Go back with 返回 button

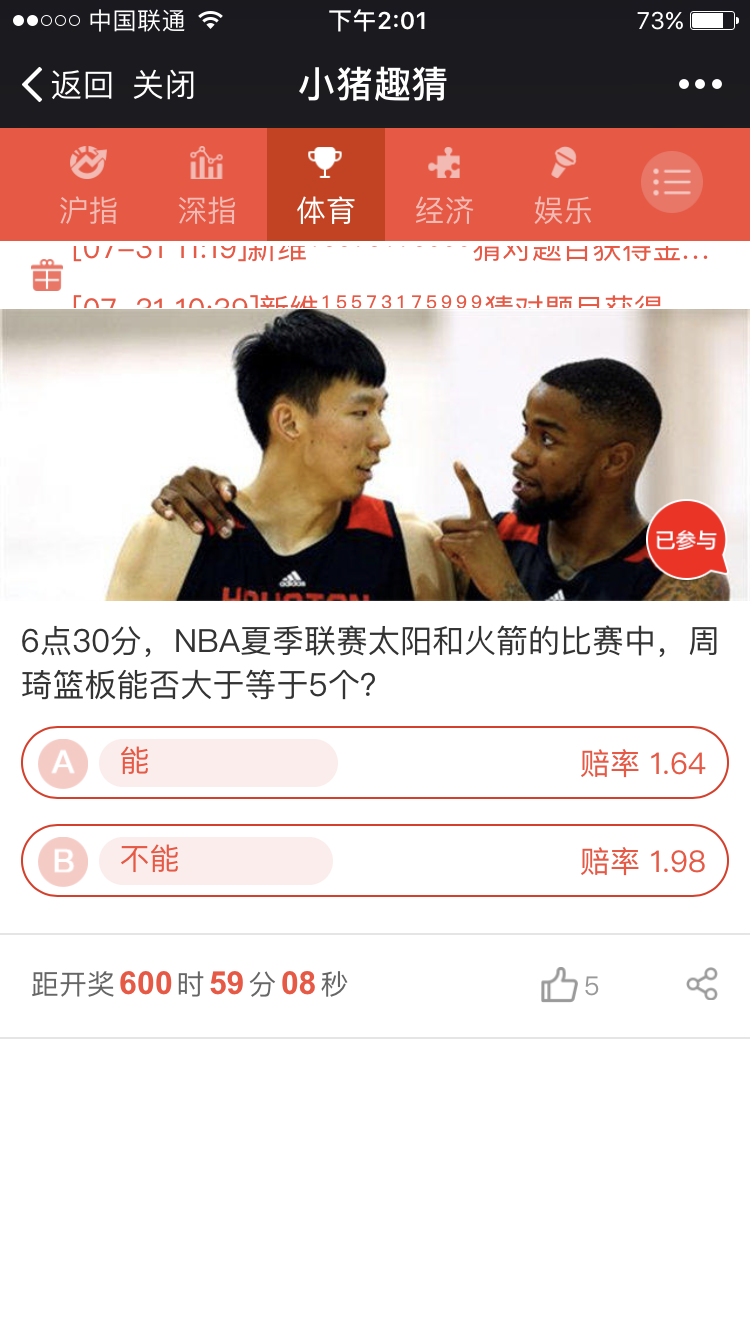(66, 85)
